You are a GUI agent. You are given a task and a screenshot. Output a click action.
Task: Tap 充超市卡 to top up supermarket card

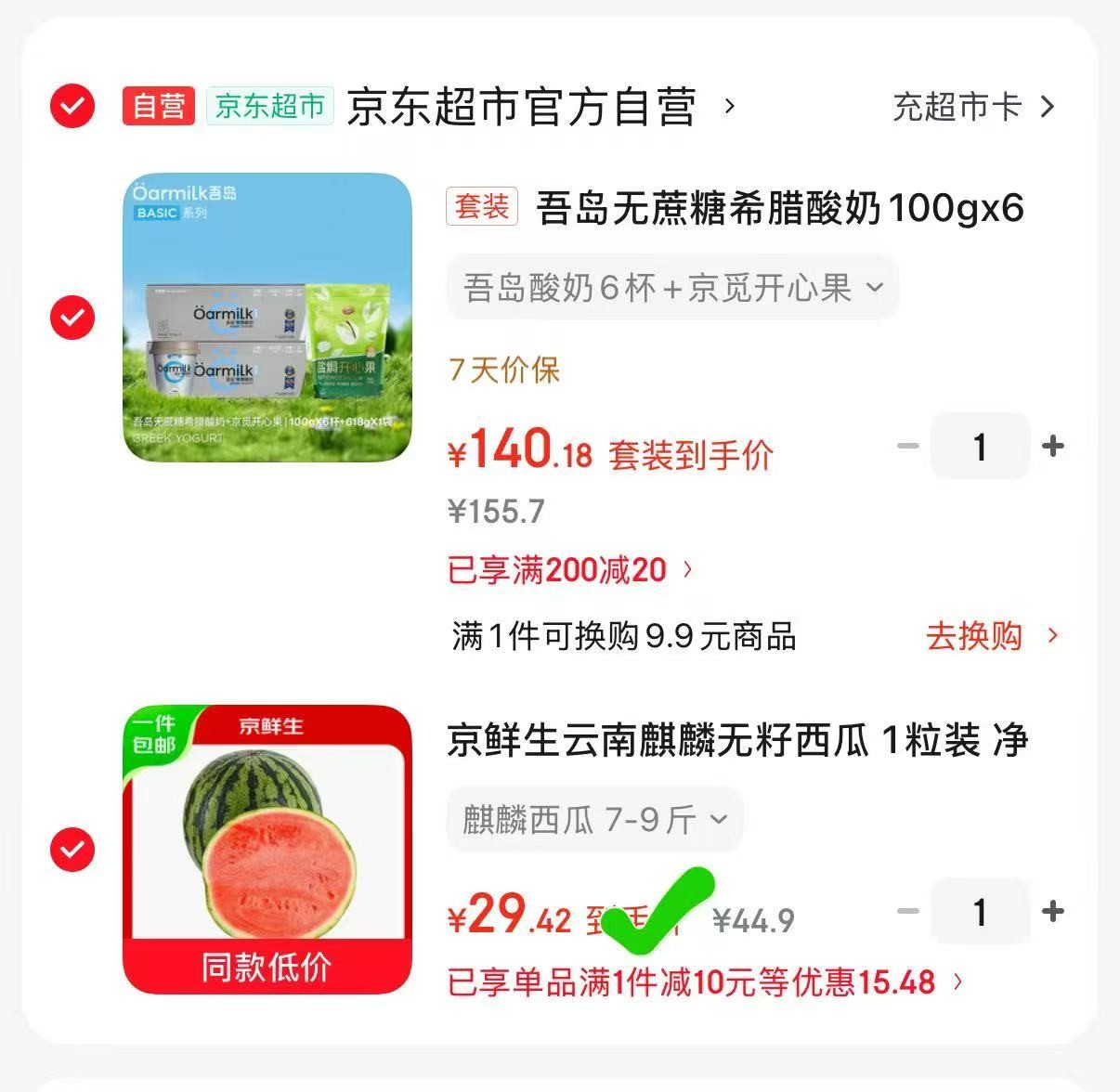click(973, 107)
